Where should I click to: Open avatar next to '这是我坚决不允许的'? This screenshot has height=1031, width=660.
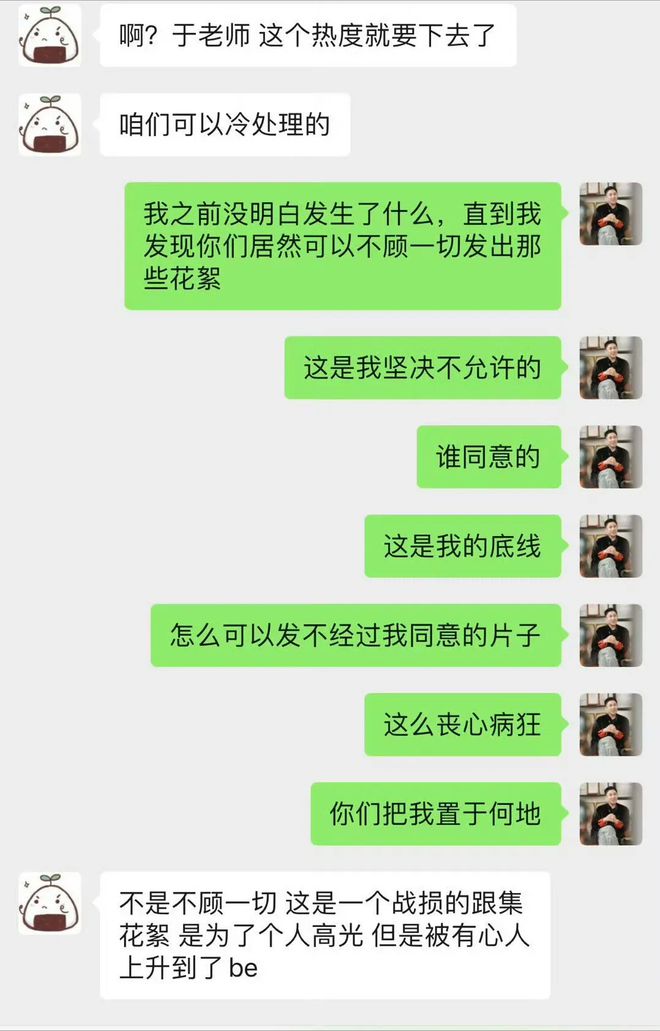[611, 368]
